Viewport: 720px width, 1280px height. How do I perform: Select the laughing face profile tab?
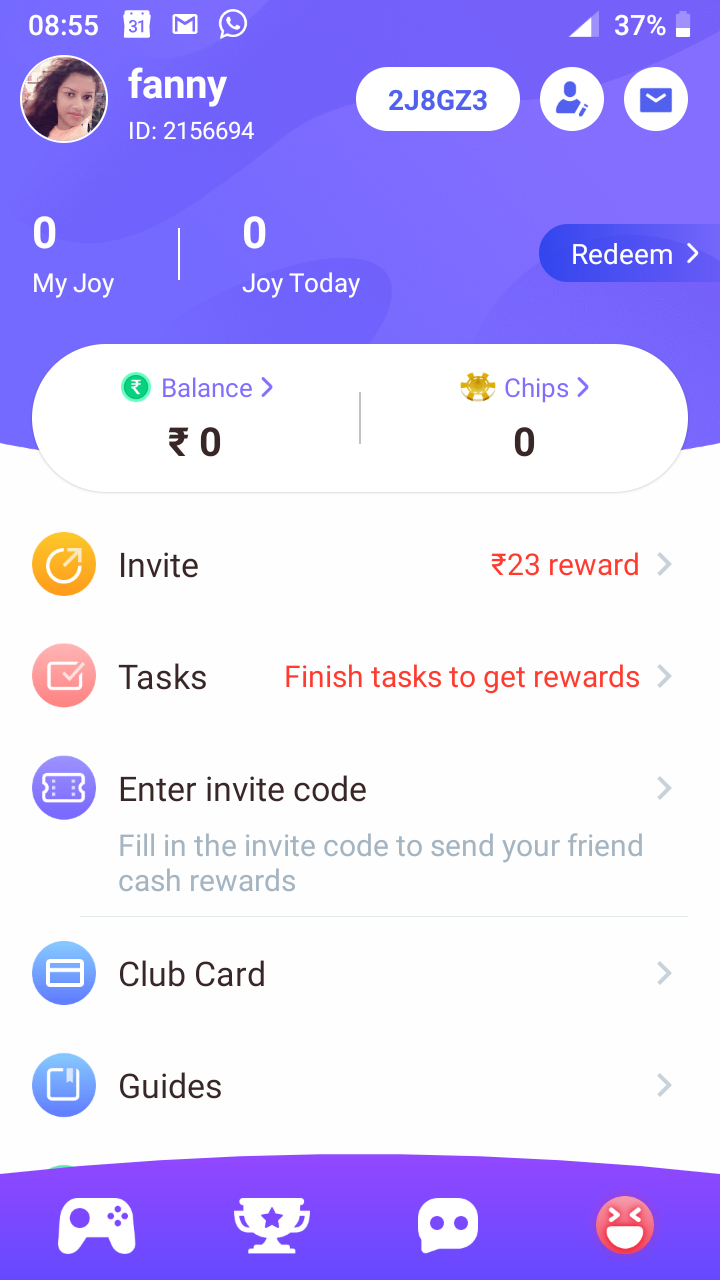tap(625, 1225)
